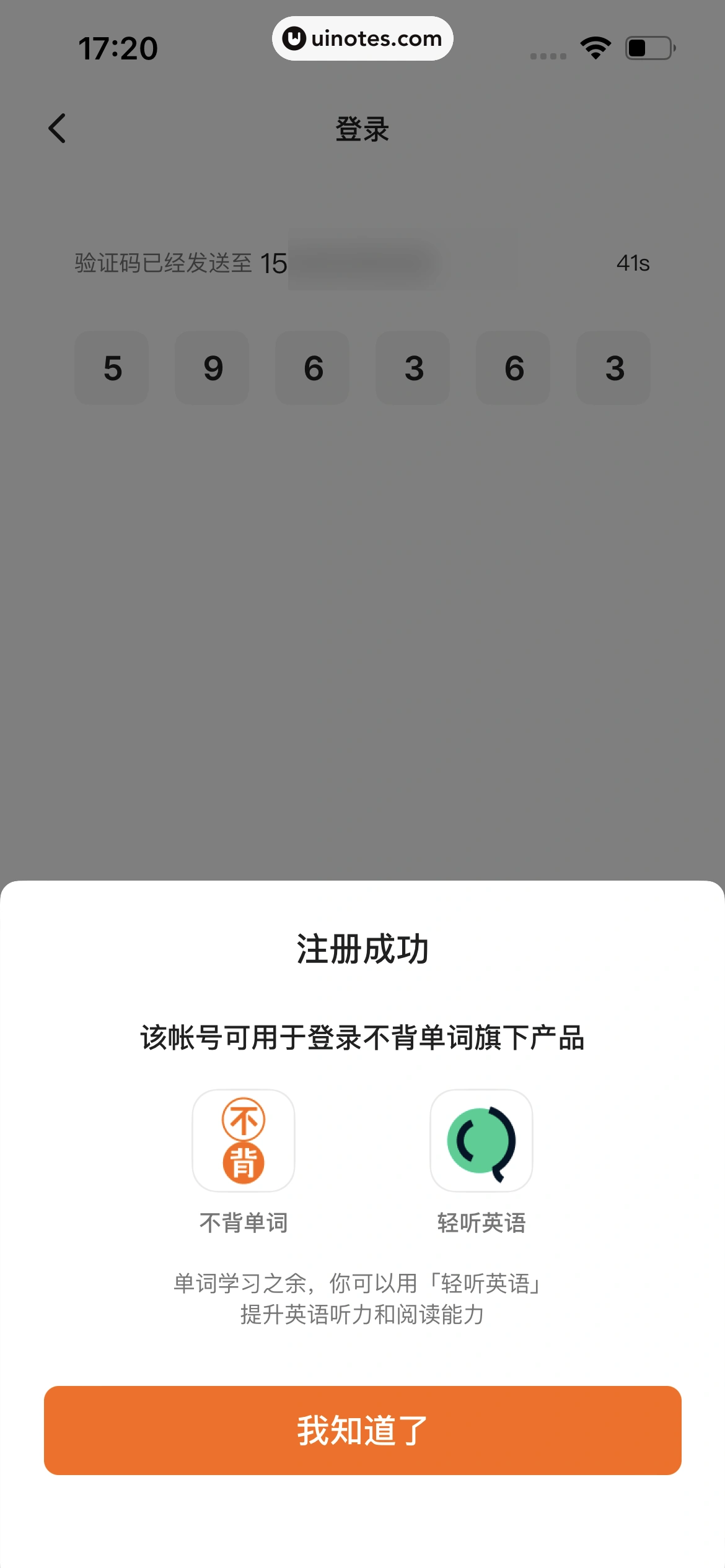Tap the cellular signal dots indicator
The image size is (725, 1568).
coord(548,54)
